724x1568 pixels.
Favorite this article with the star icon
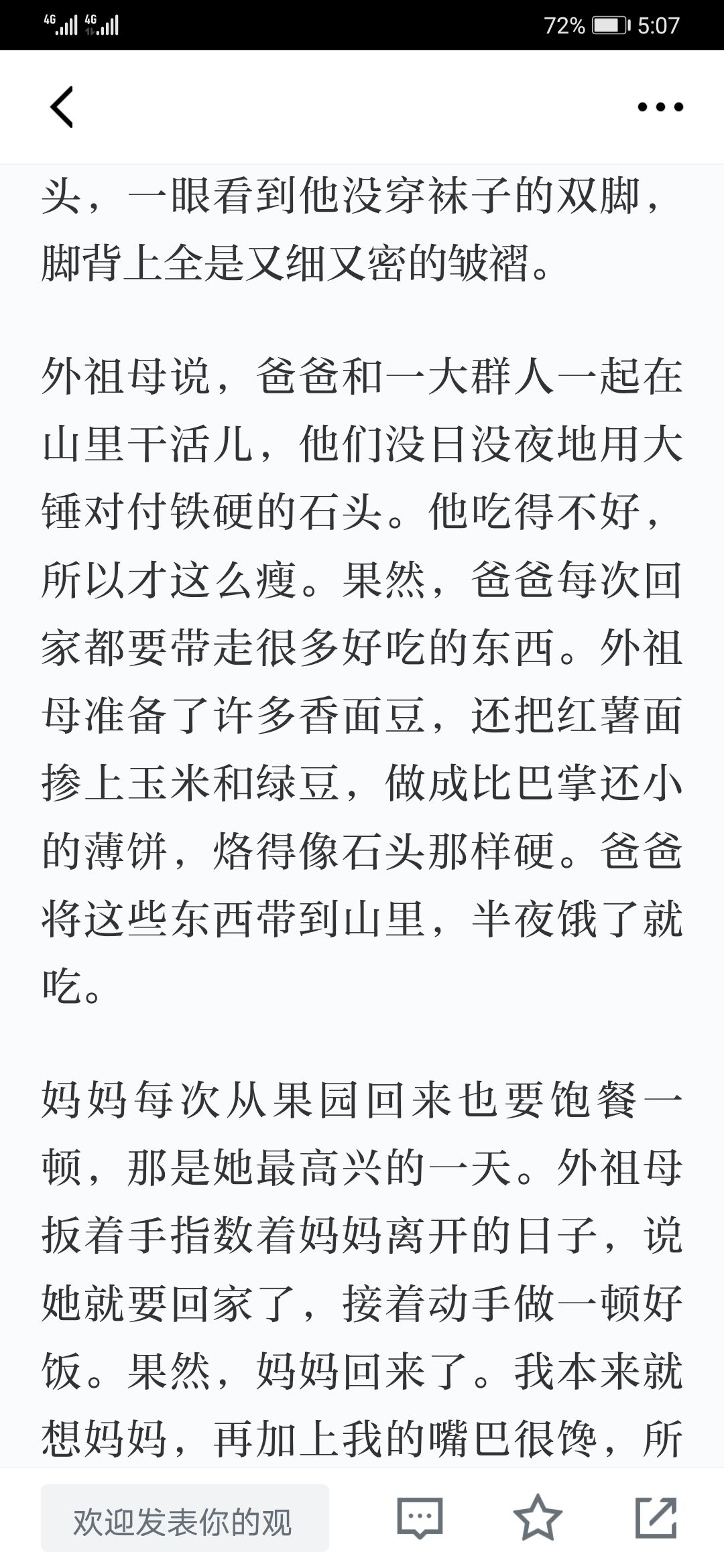(538, 1518)
